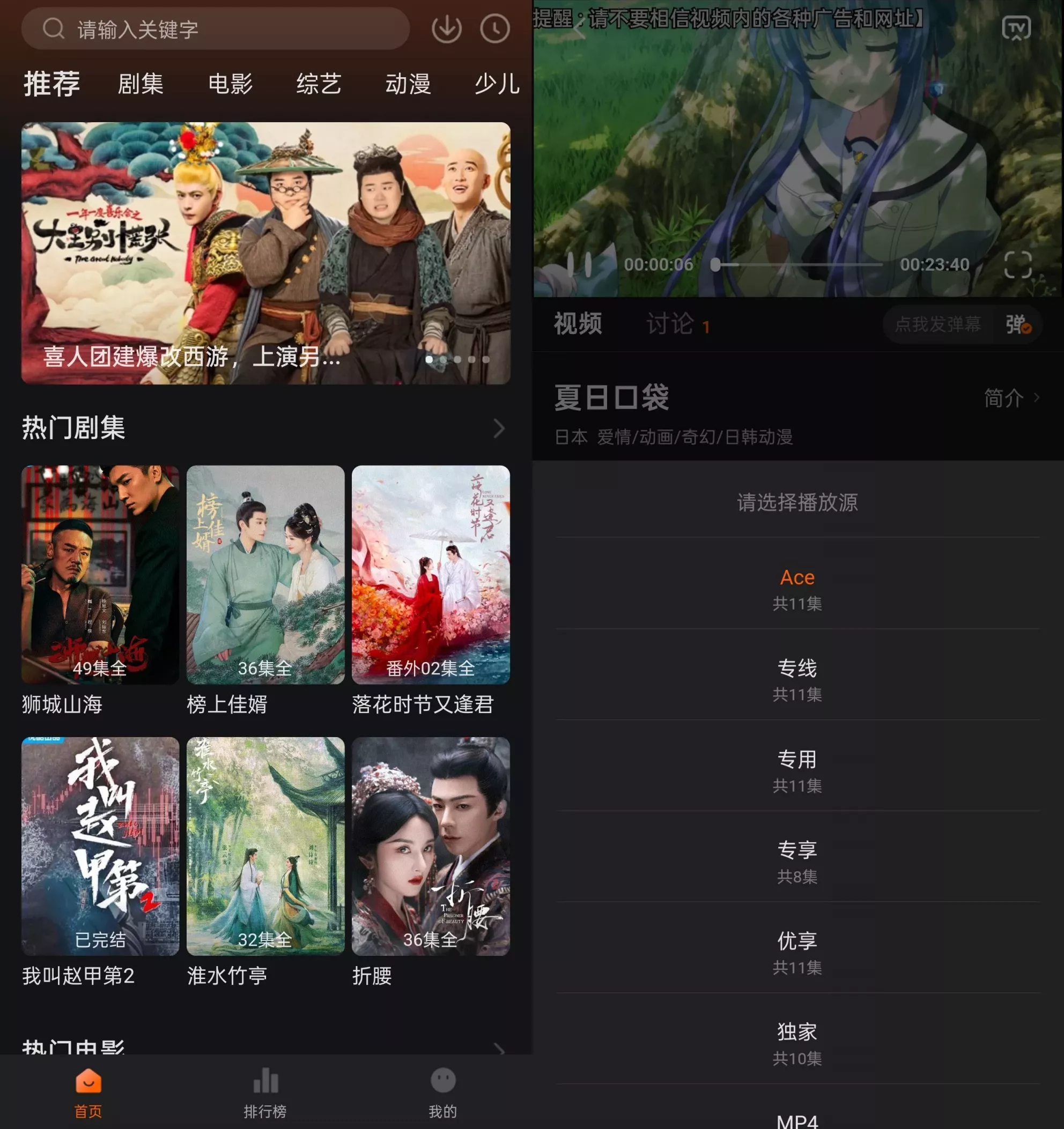Enter fullscreen video mode
The height and width of the screenshot is (1129, 1064).
click(x=1017, y=264)
